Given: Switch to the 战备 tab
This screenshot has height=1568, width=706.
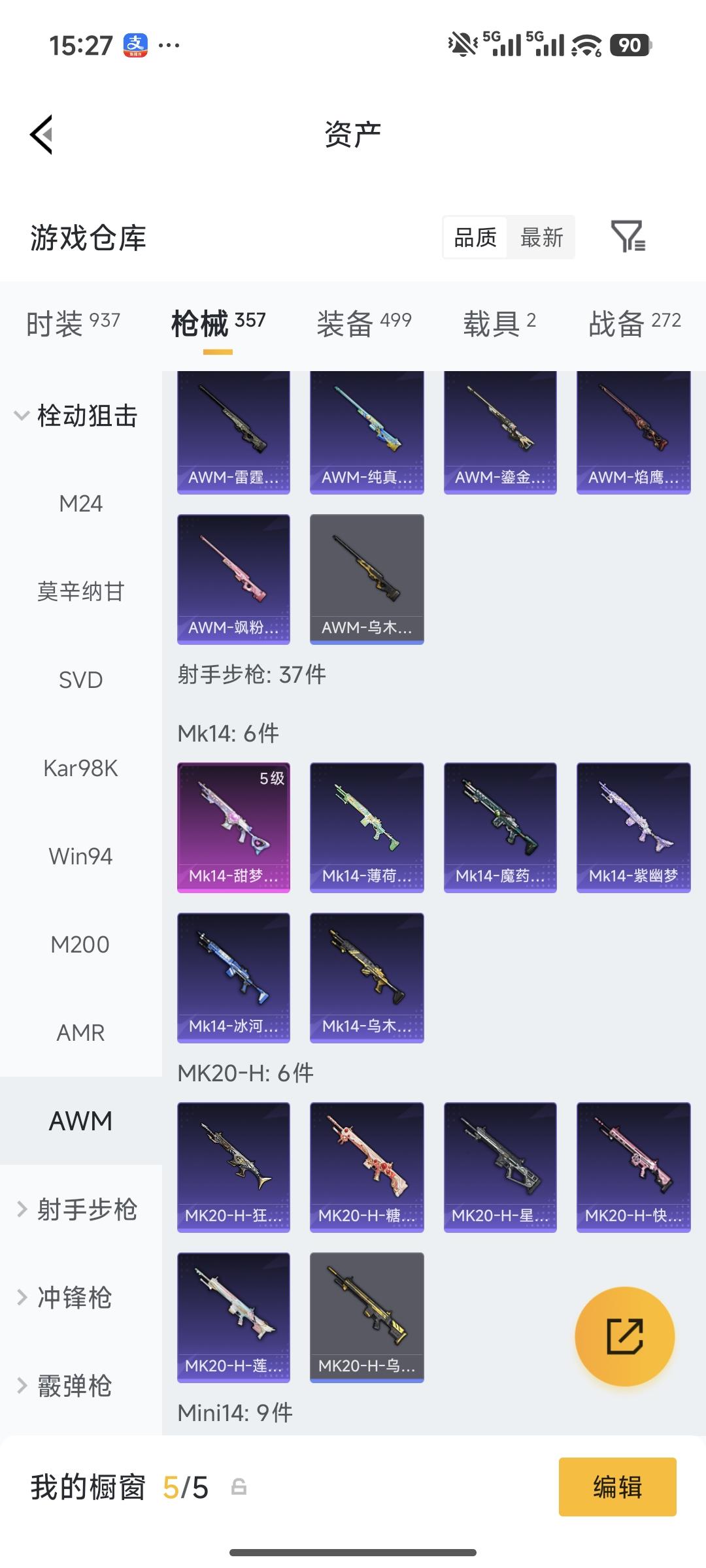Looking at the screenshot, I should (634, 323).
